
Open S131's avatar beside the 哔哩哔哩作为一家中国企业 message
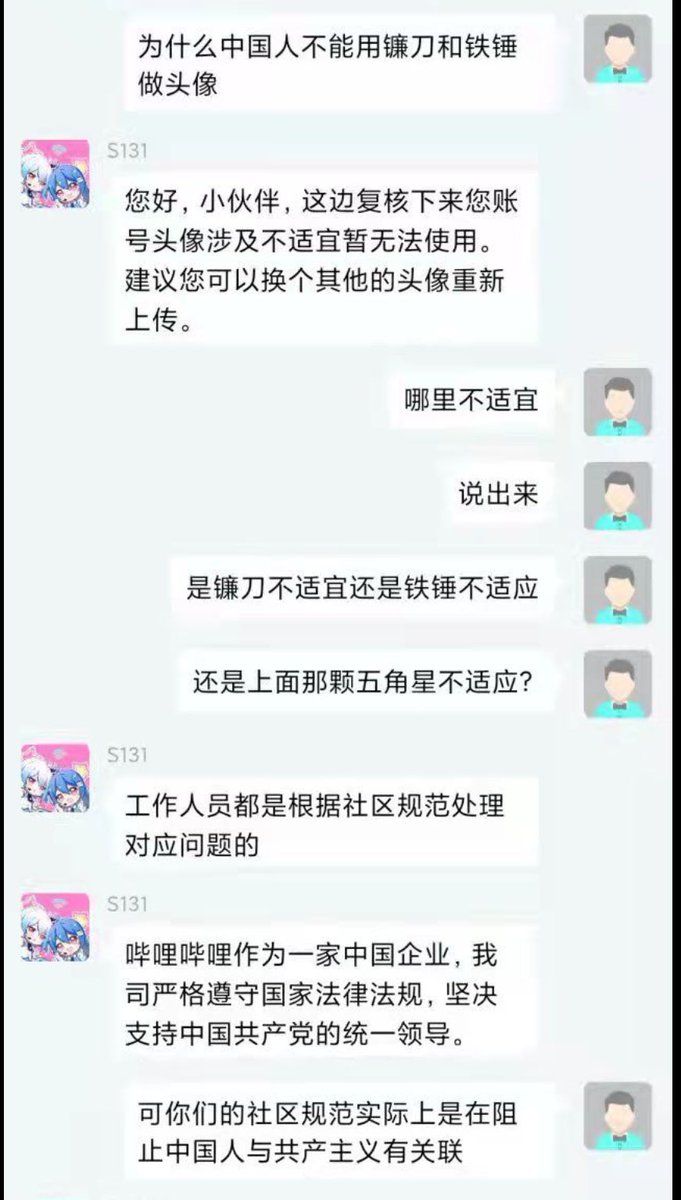[x=55, y=927]
